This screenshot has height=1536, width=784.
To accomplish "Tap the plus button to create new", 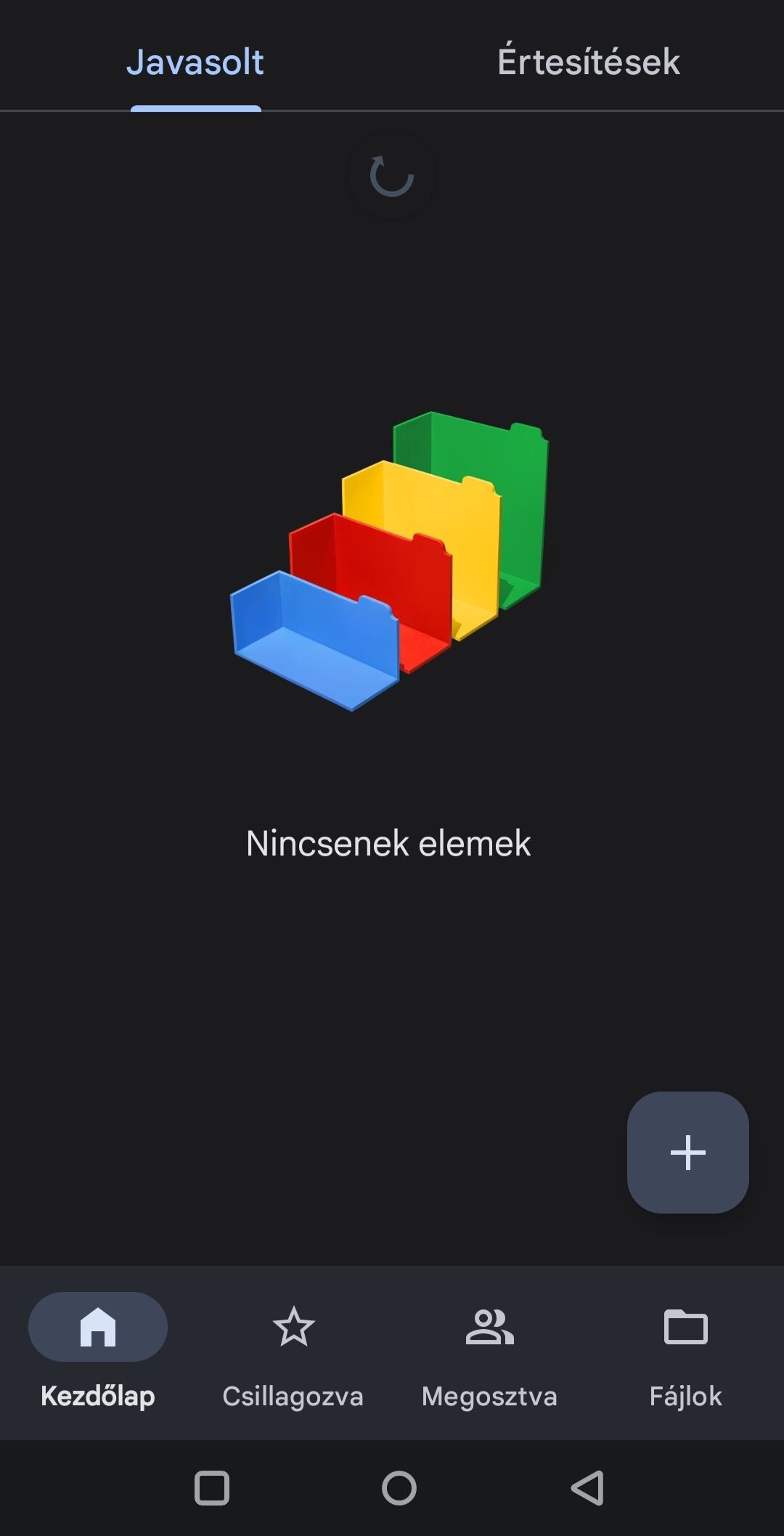I will point(687,1152).
